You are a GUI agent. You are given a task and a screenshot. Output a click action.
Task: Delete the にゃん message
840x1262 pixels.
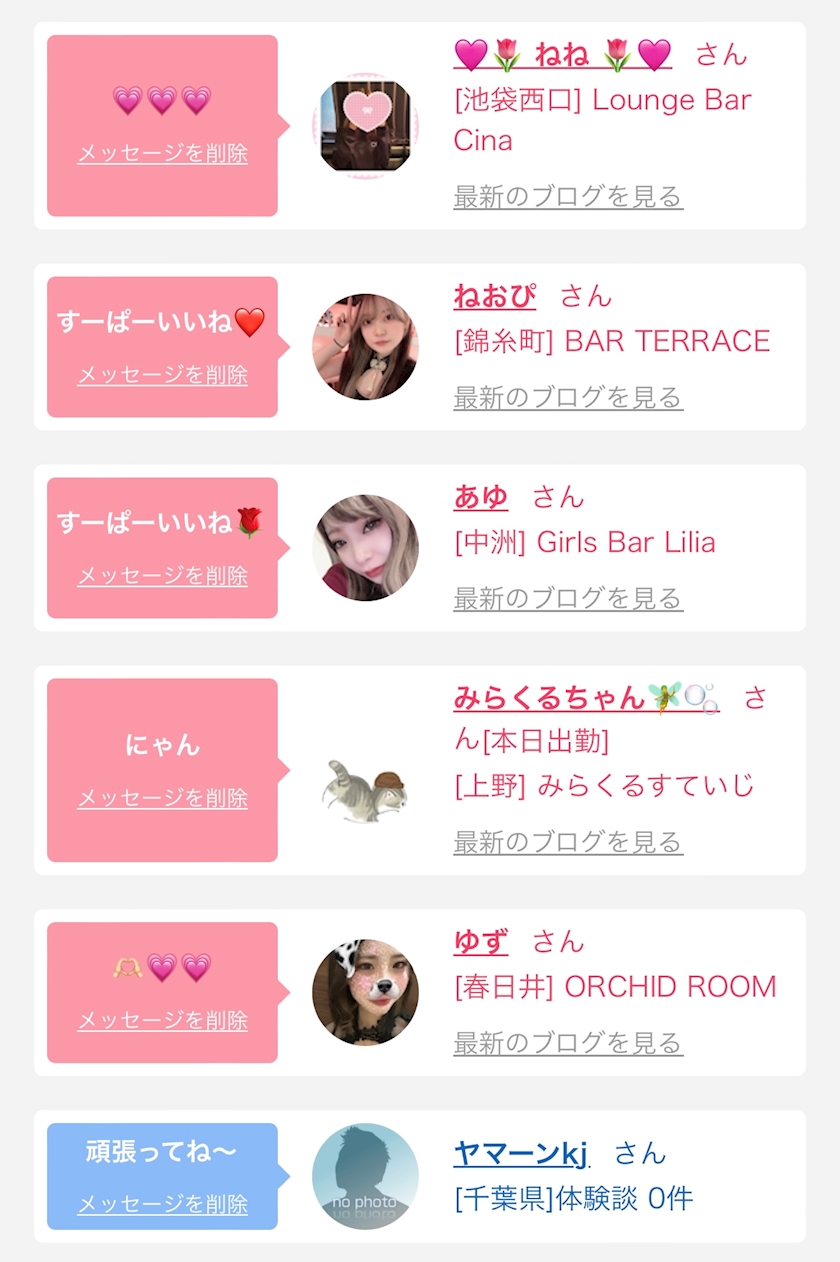point(162,798)
